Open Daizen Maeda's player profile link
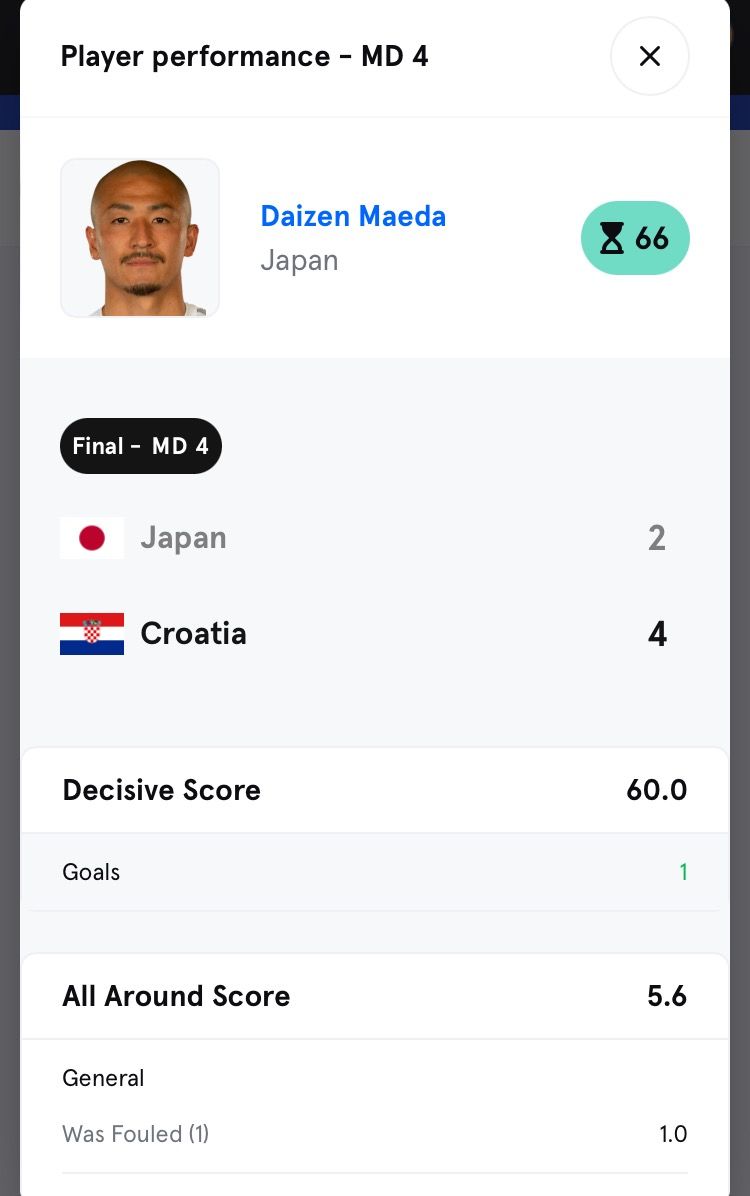The height and width of the screenshot is (1196, 750). click(353, 216)
